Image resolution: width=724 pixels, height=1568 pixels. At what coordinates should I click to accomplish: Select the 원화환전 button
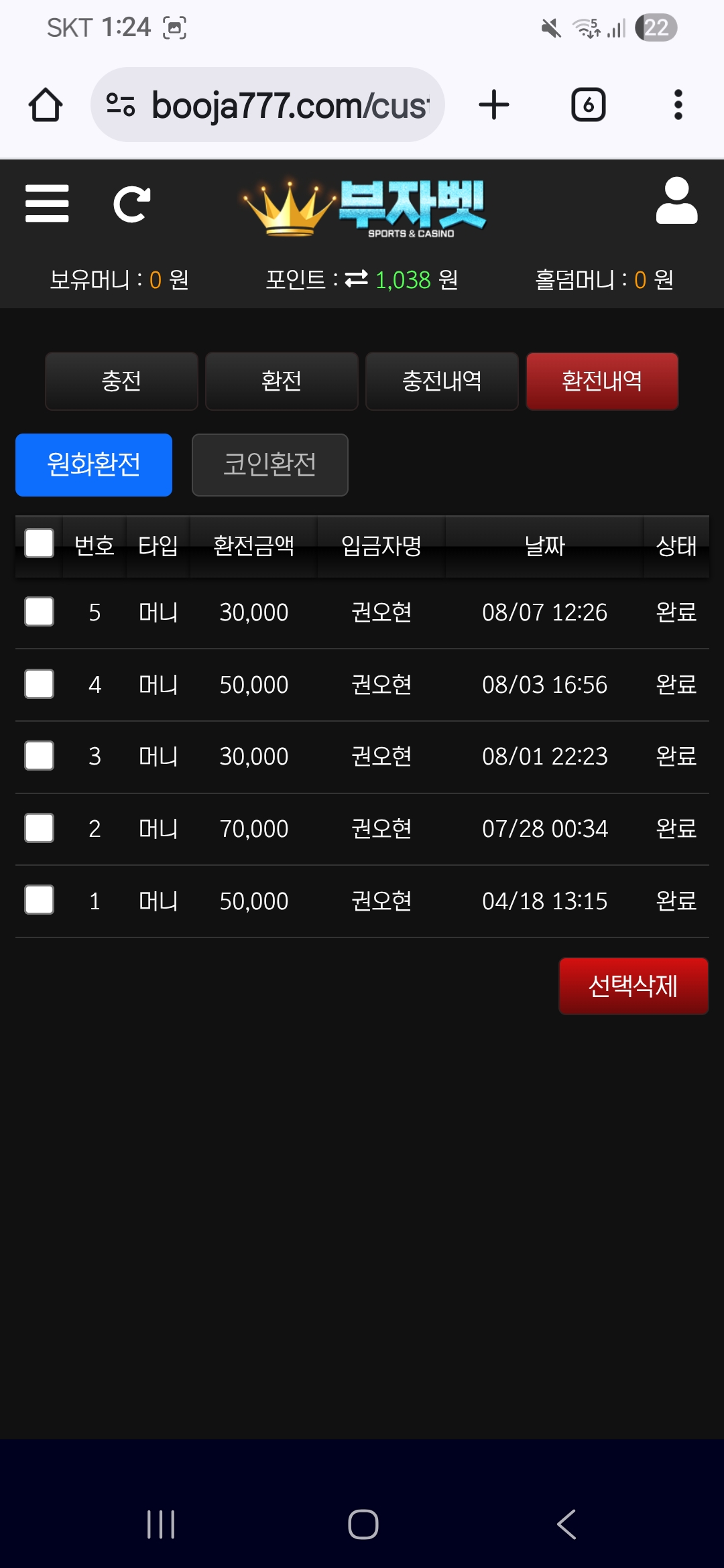[x=94, y=465]
